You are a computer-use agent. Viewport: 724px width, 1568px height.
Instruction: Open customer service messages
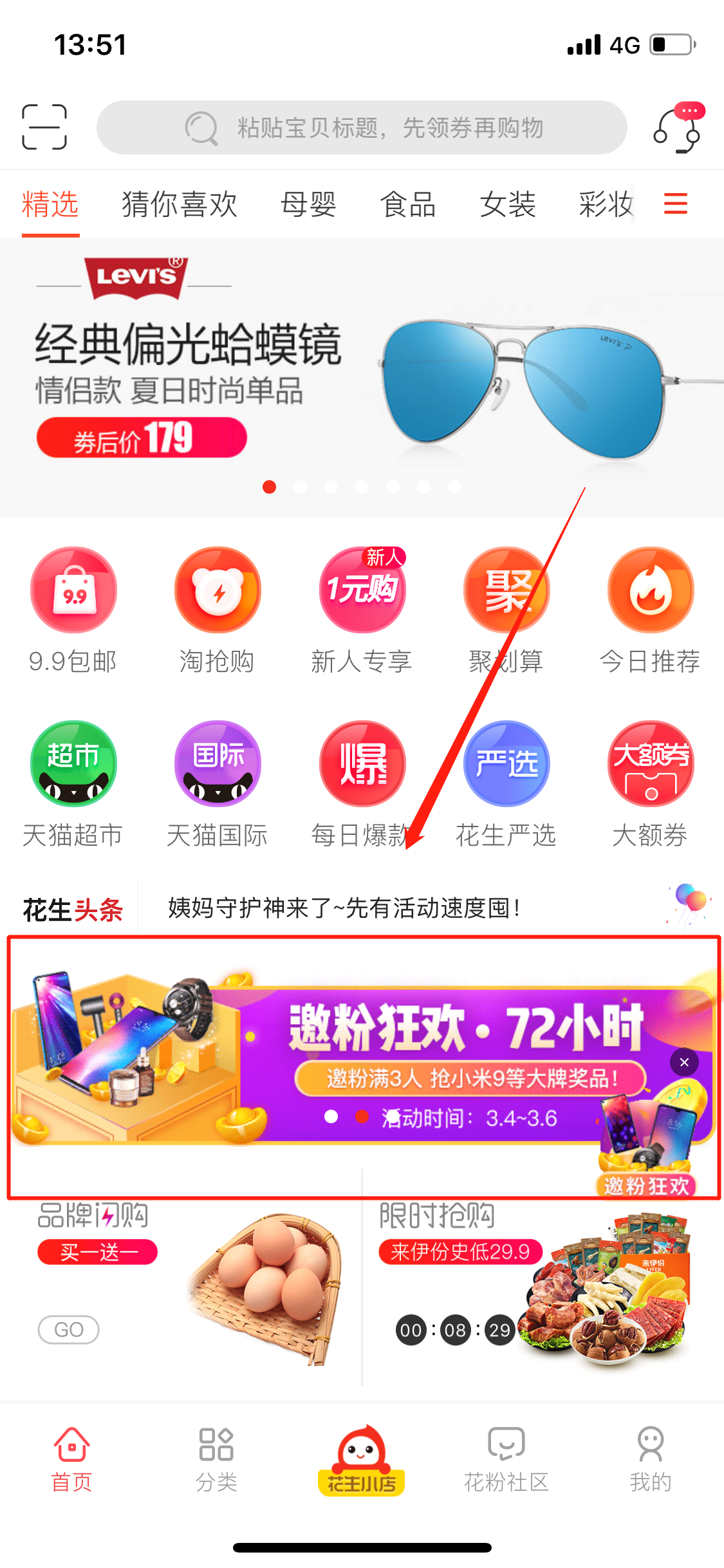pos(677,129)
